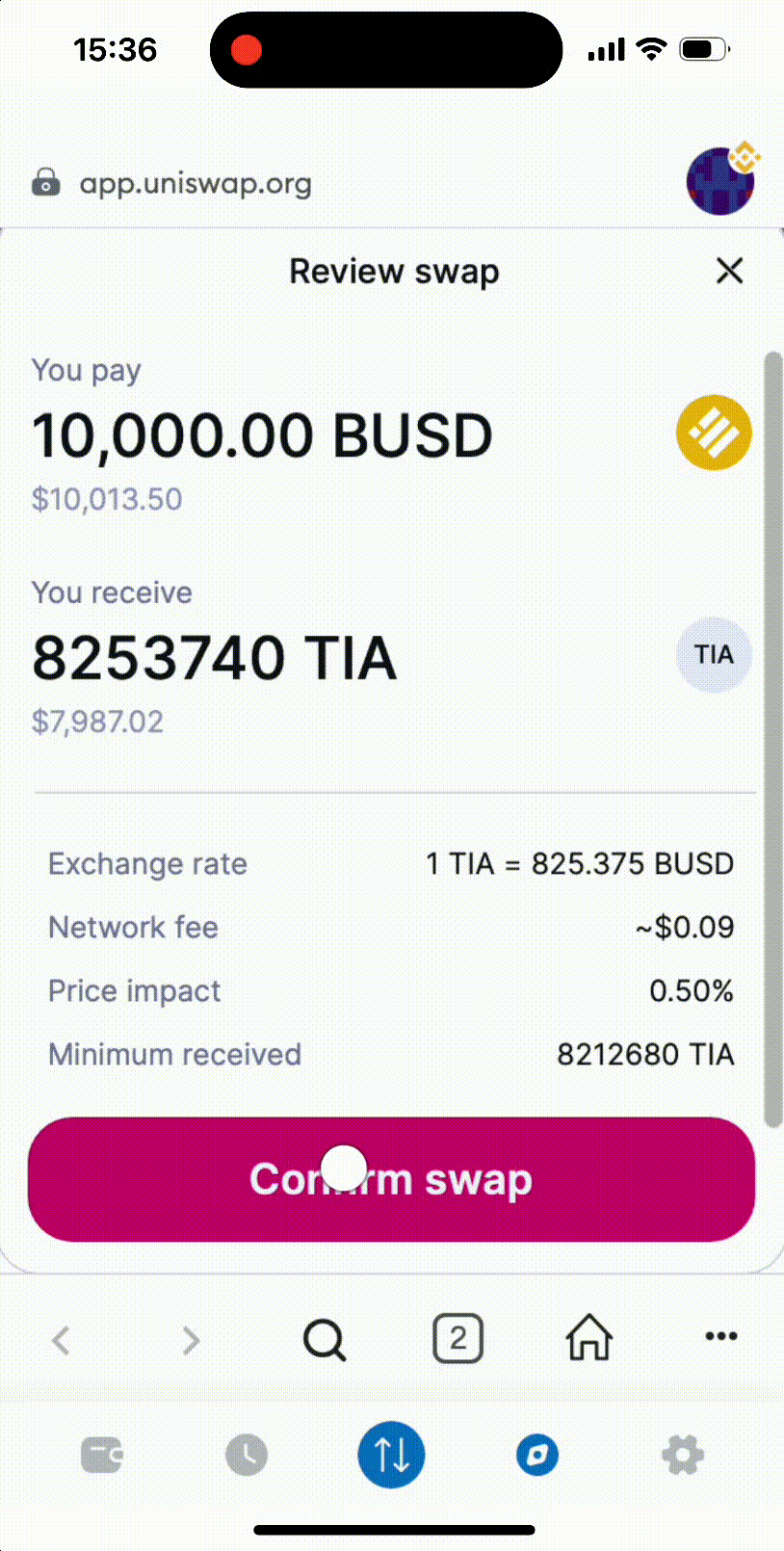
Task: Confirm the BUSD to TIA swap
Action: (x=391, y=1179)
